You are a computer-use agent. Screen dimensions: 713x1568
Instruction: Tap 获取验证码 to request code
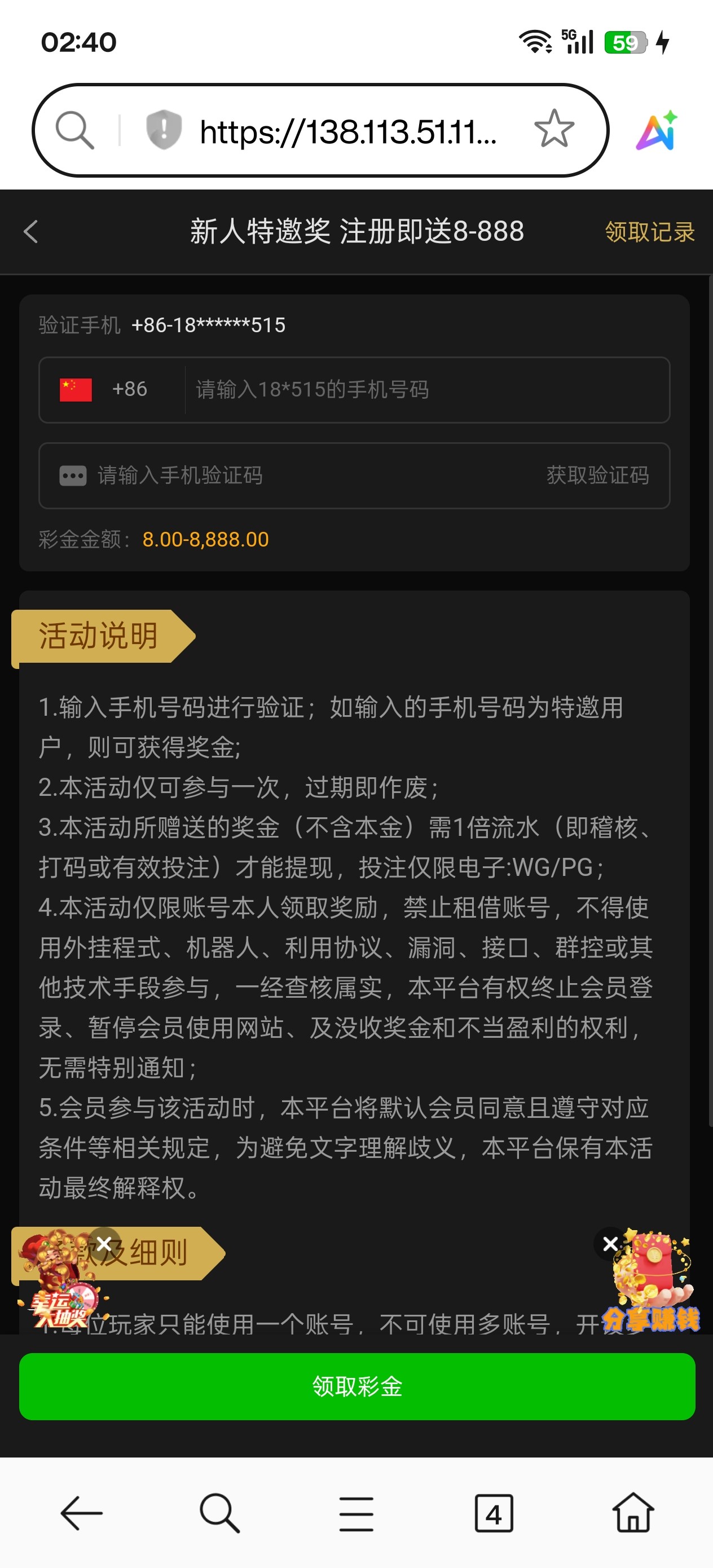[x=597, y=475]
